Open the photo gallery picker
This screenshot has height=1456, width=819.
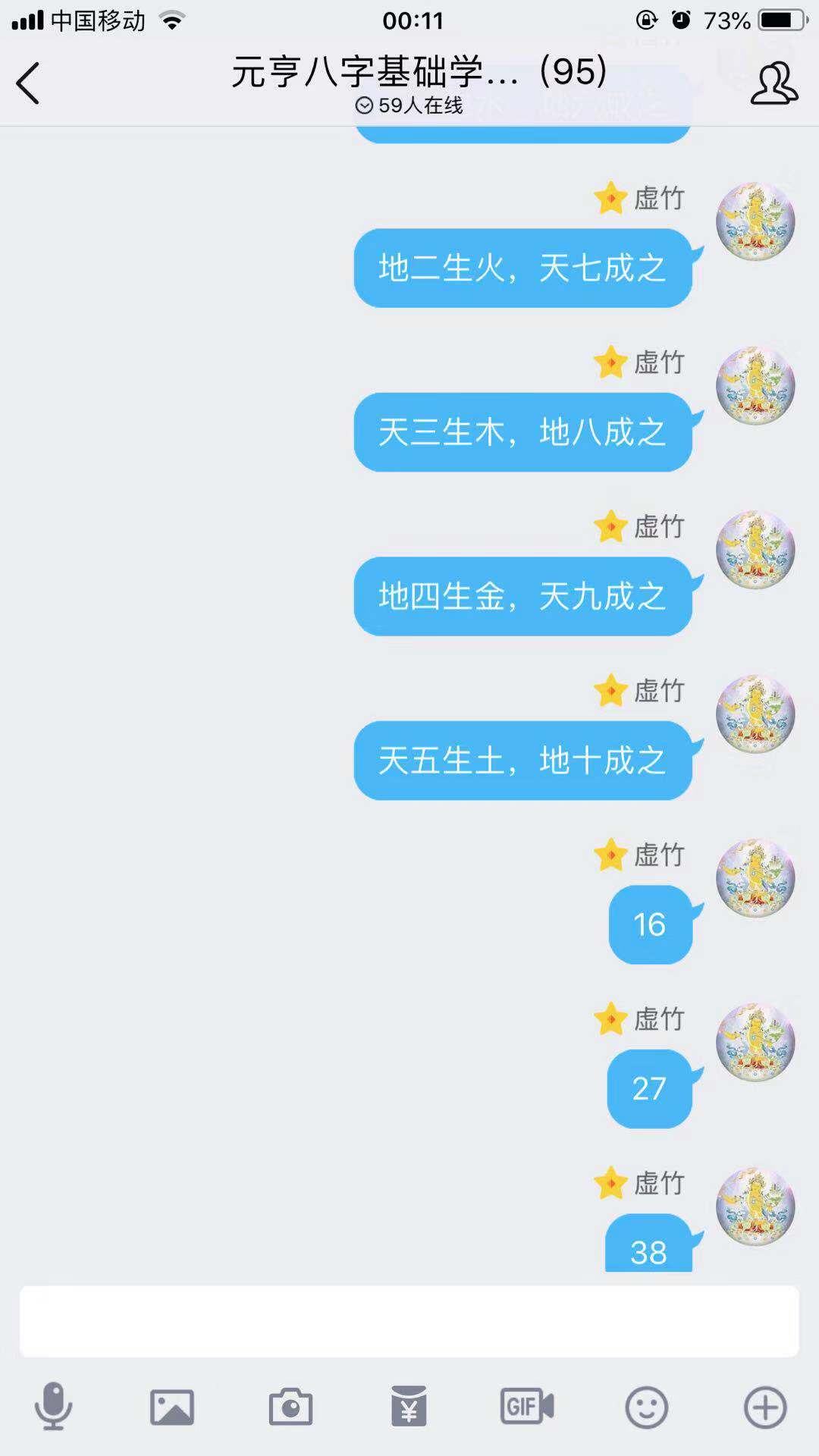point(172,1407)
